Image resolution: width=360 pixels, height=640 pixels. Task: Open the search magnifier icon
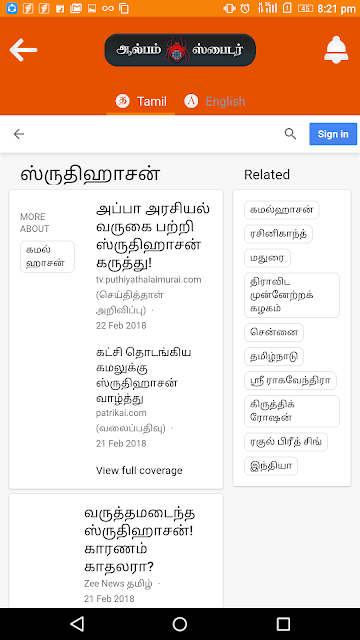[290, 134]
